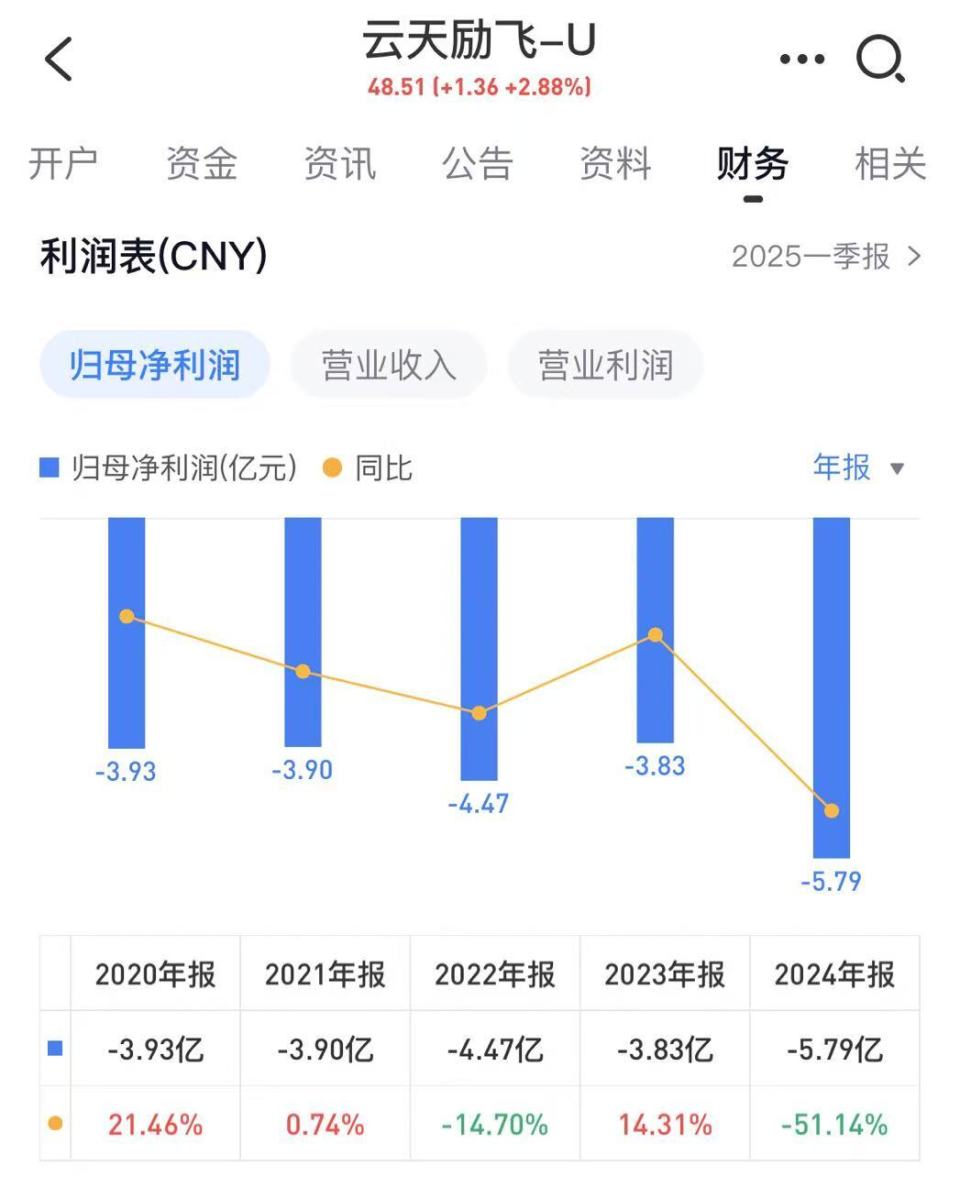The width and height of the screenshot is (960, 1187).
Task: Switch on the 营业利润 view
Action: 606,364
